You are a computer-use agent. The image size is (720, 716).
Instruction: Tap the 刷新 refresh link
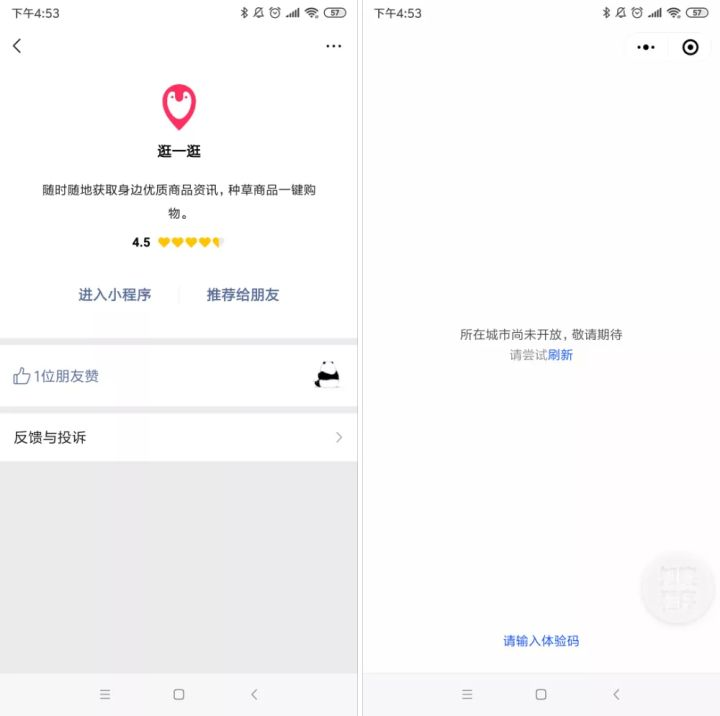click(560, 355)
